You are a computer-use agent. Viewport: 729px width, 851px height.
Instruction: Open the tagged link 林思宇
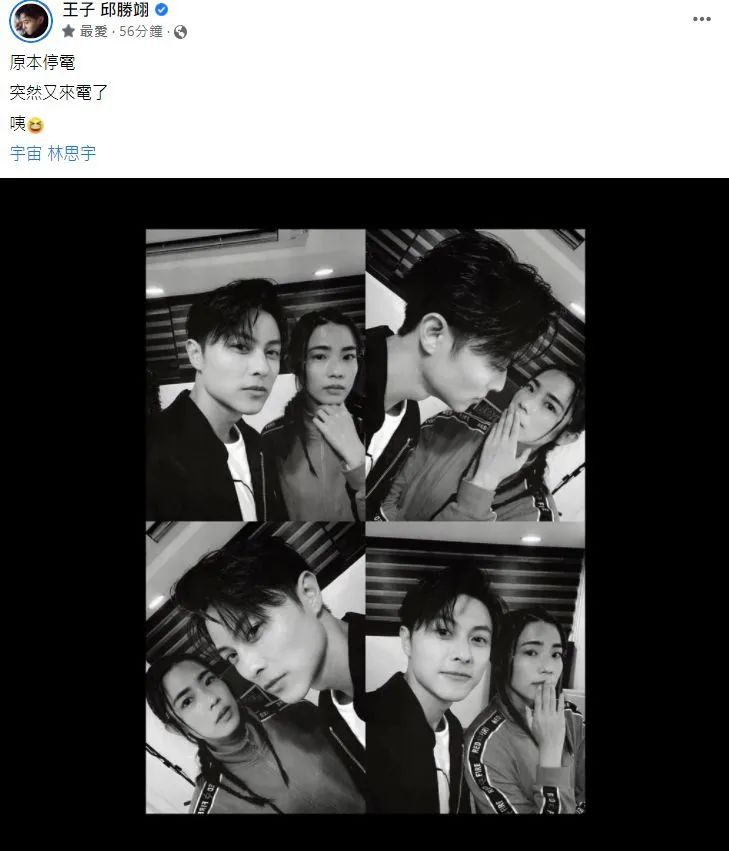pyautogui.click(x=72, y=154)
